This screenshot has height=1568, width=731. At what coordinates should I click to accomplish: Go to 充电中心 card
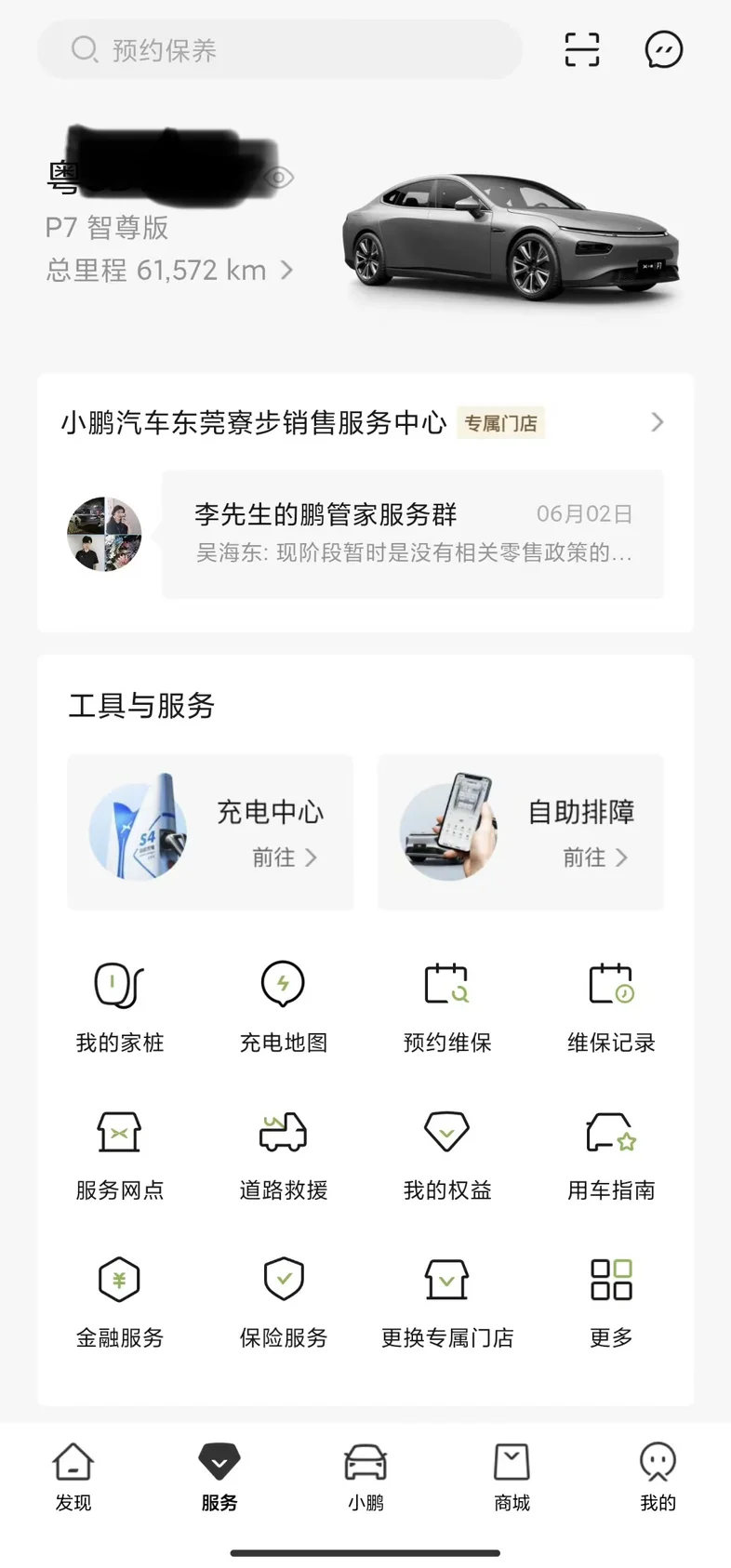pos(210,831)
